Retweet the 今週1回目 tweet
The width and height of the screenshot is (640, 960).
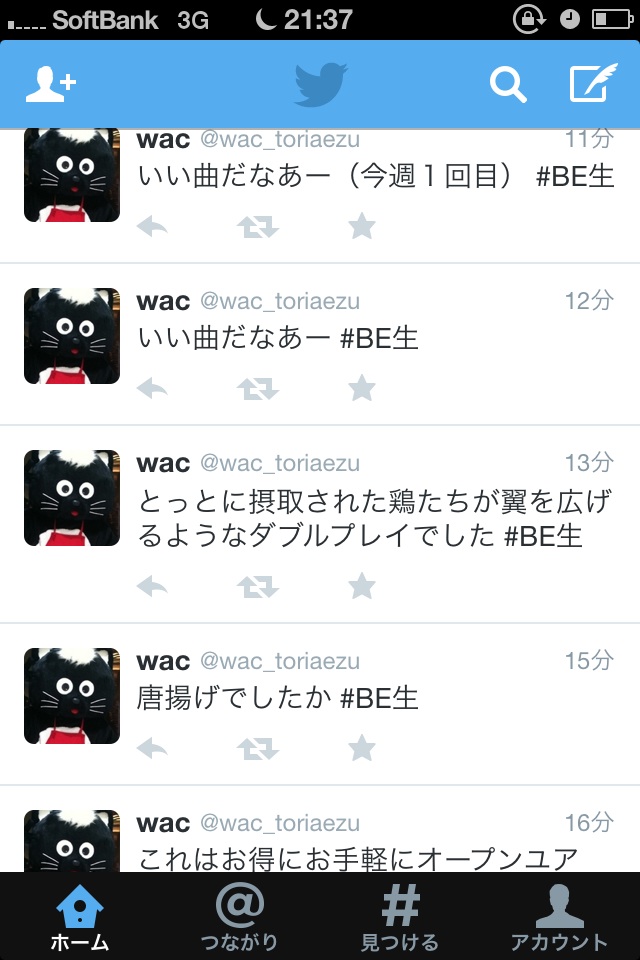pos(258,227)
